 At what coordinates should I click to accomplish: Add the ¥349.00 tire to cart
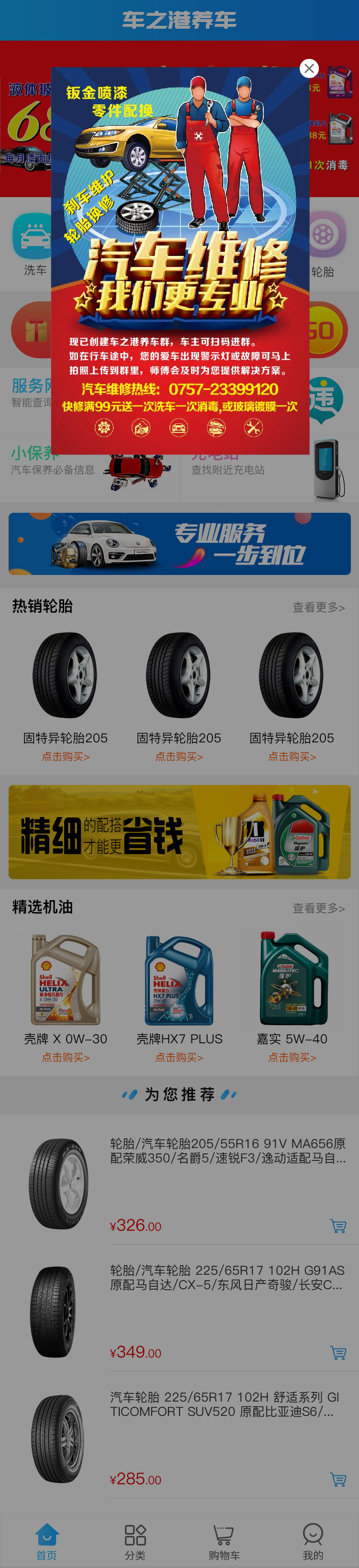[x=337, y=1353]
